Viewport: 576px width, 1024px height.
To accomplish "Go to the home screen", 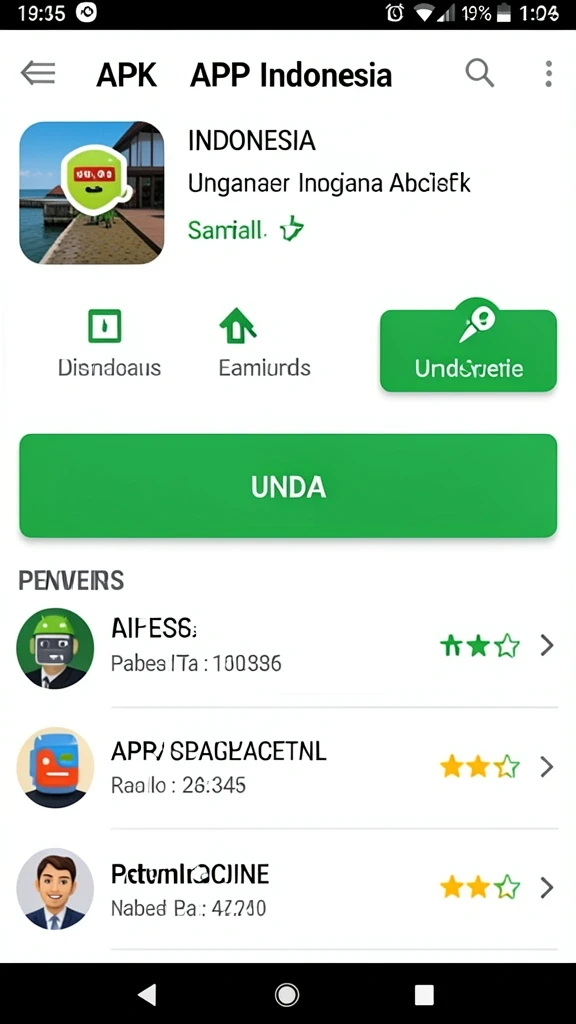I will tap(287, 994).
